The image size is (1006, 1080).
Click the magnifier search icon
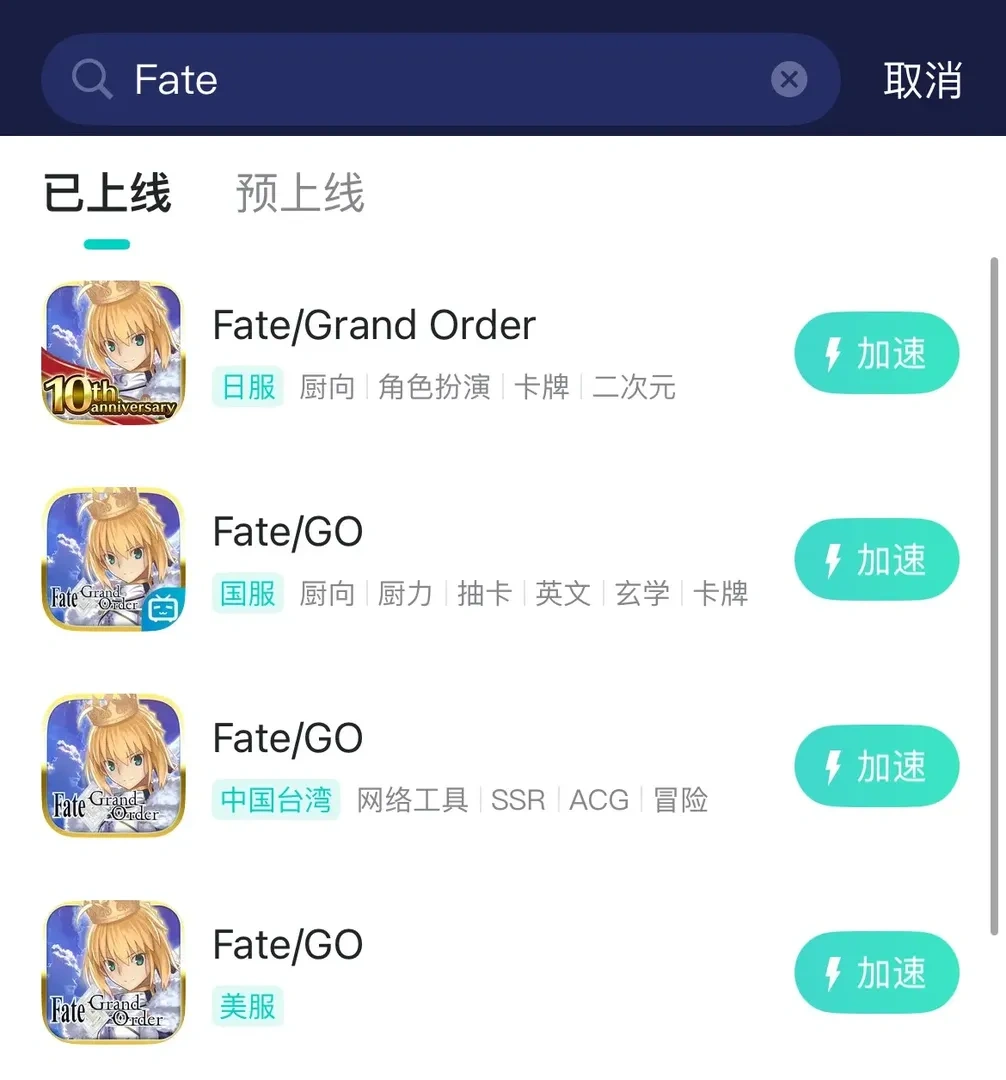[91, 79]
